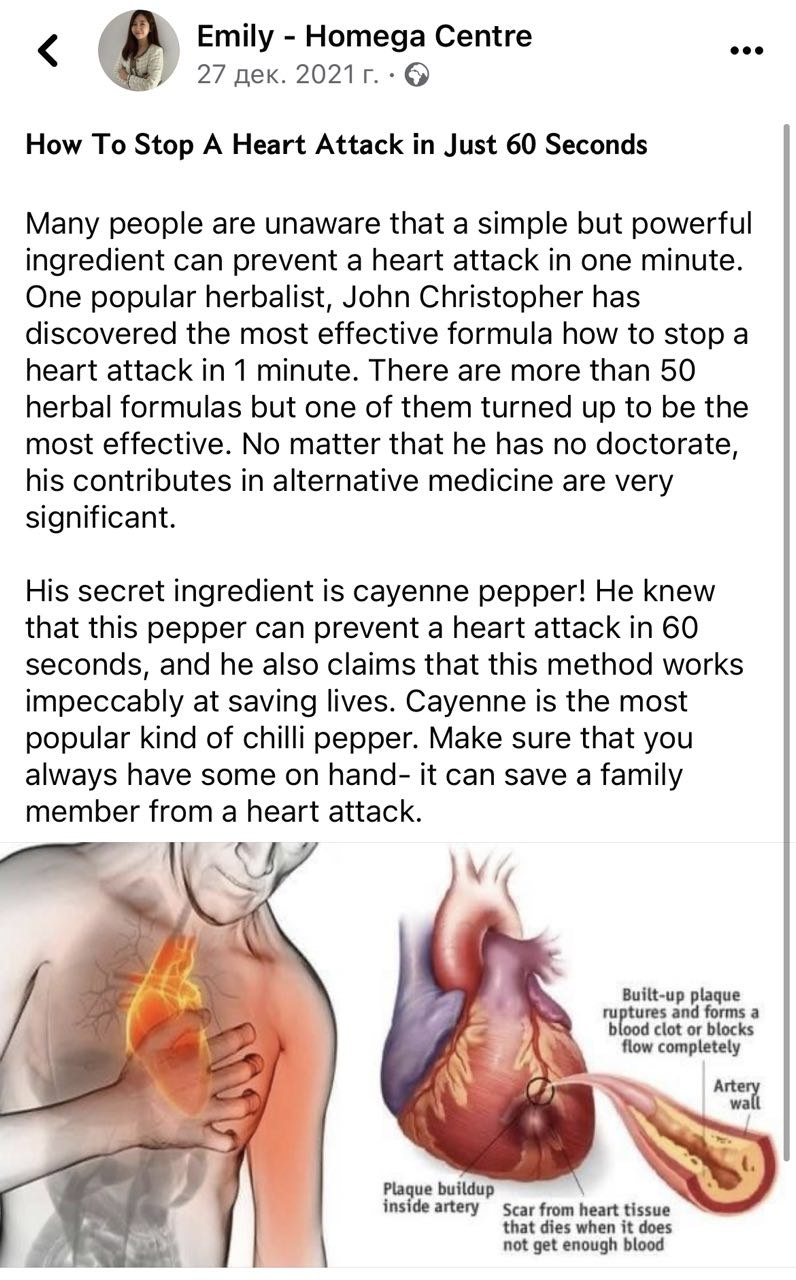
Task: Open the post's three-dot options menu
Action: 746,52
